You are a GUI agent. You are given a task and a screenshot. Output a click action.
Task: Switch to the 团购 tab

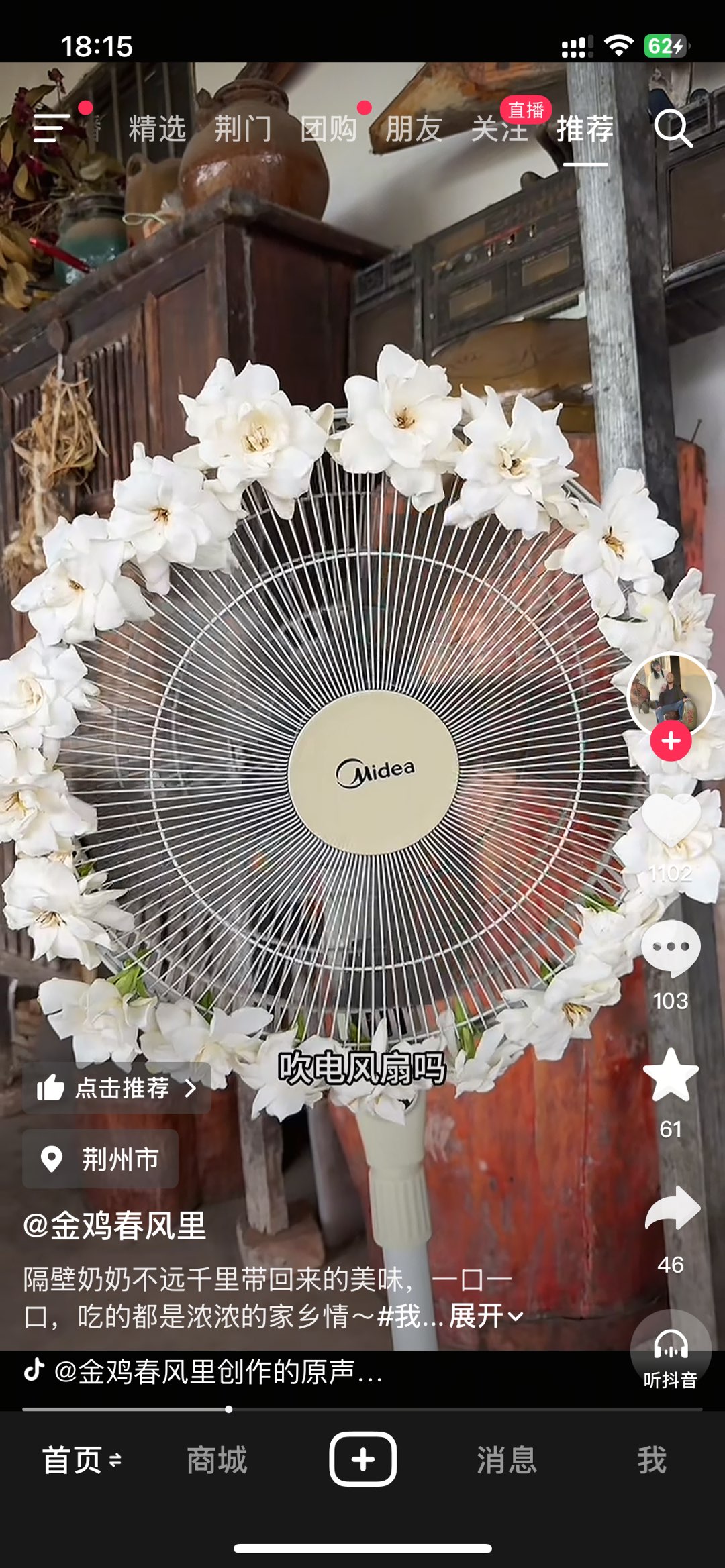click(329, 129)
